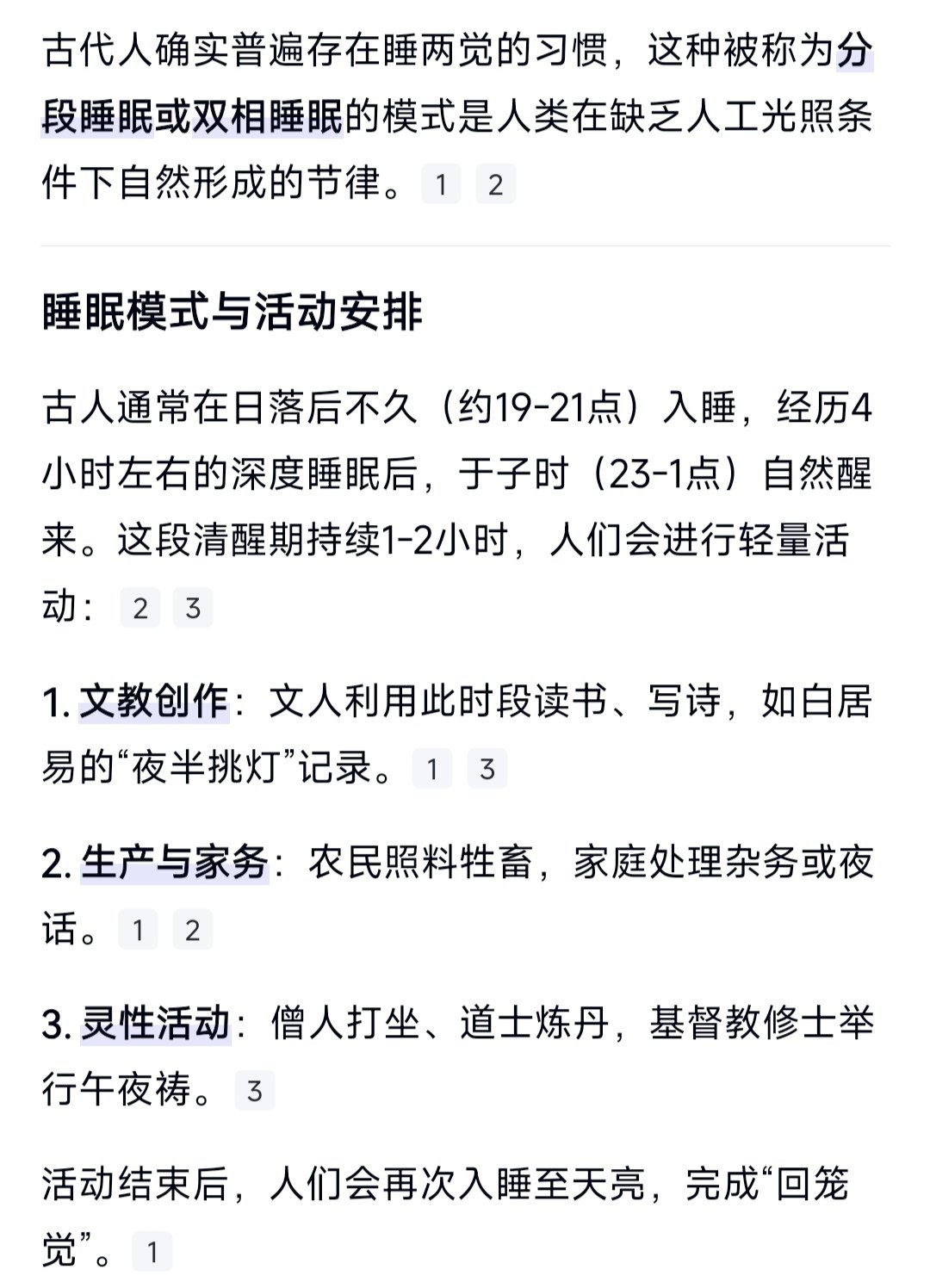Open the highlighted keyword 灵性活动
Viewport: 930px width, 1288px height.
click(156, 1024)
